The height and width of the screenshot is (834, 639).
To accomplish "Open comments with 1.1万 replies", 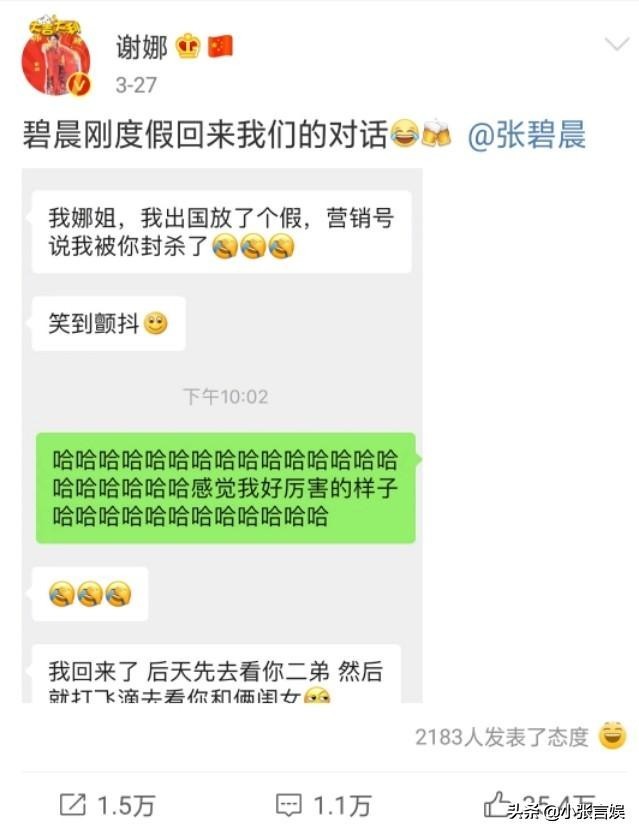I will click(x=323, y=805).
